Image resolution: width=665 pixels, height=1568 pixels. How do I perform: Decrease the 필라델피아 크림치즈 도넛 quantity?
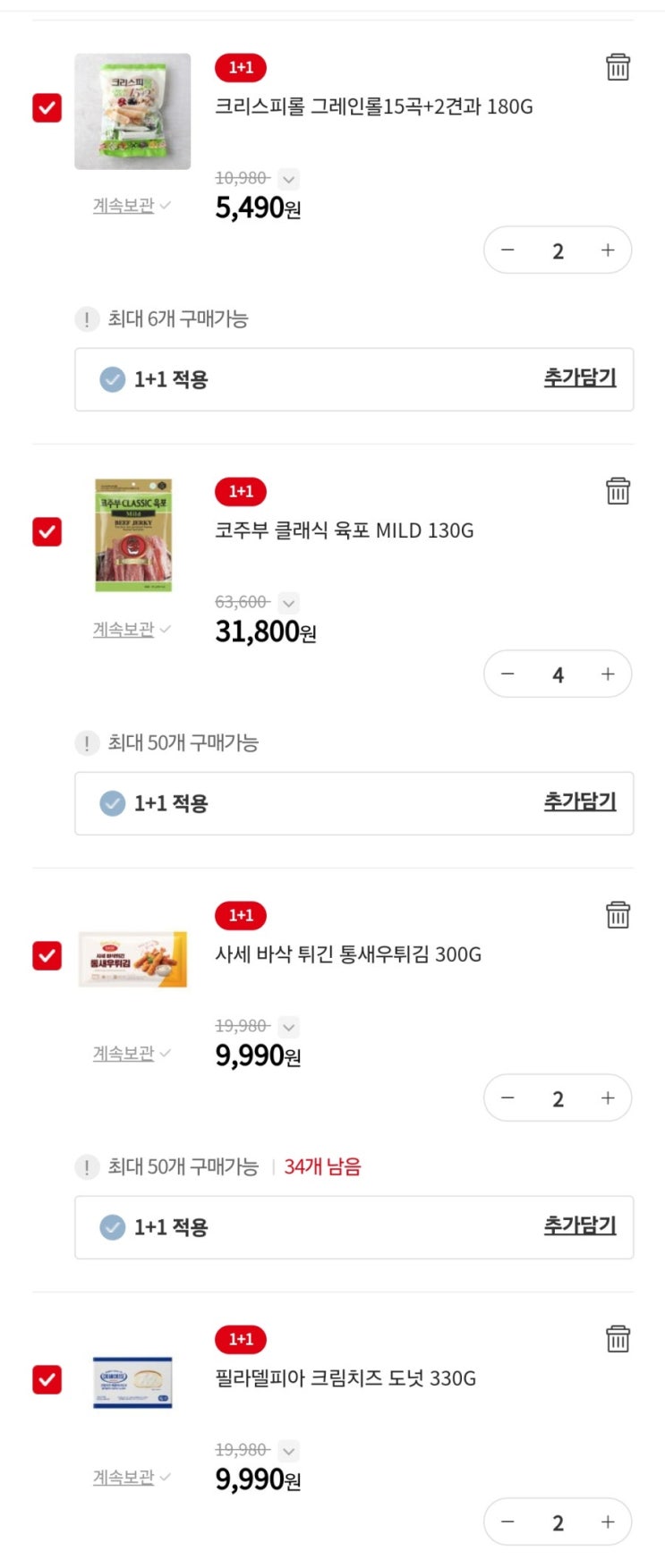click(507, 1522)
